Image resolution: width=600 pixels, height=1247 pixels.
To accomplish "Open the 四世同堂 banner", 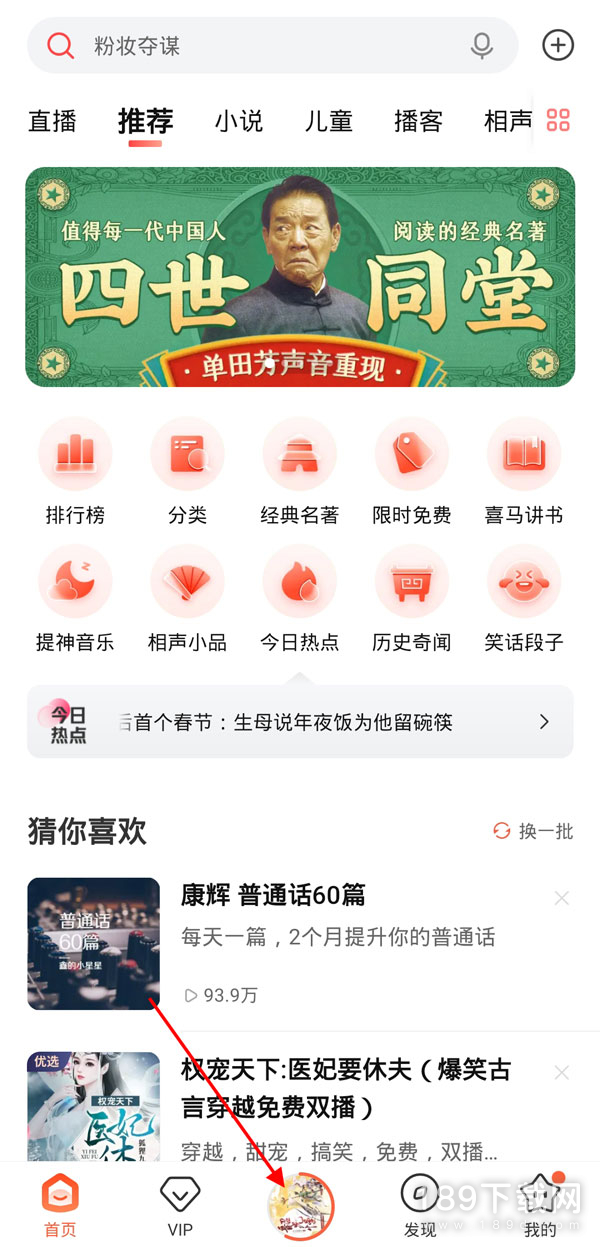I will click(x=300, y=277).
